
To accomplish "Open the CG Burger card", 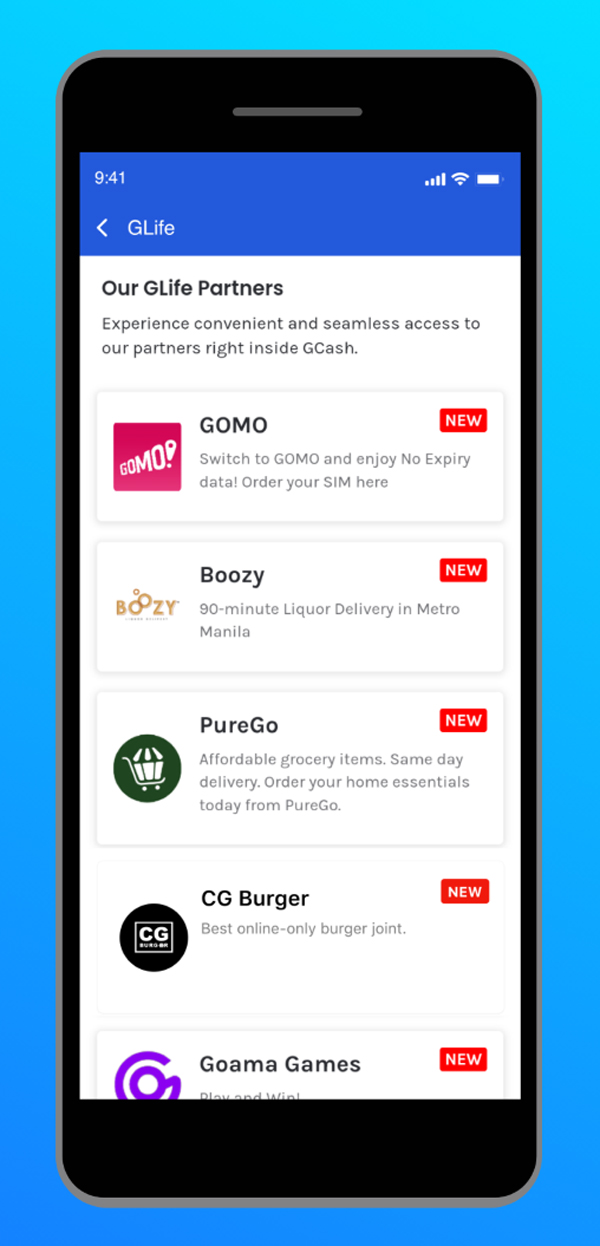I will point(300,937).
